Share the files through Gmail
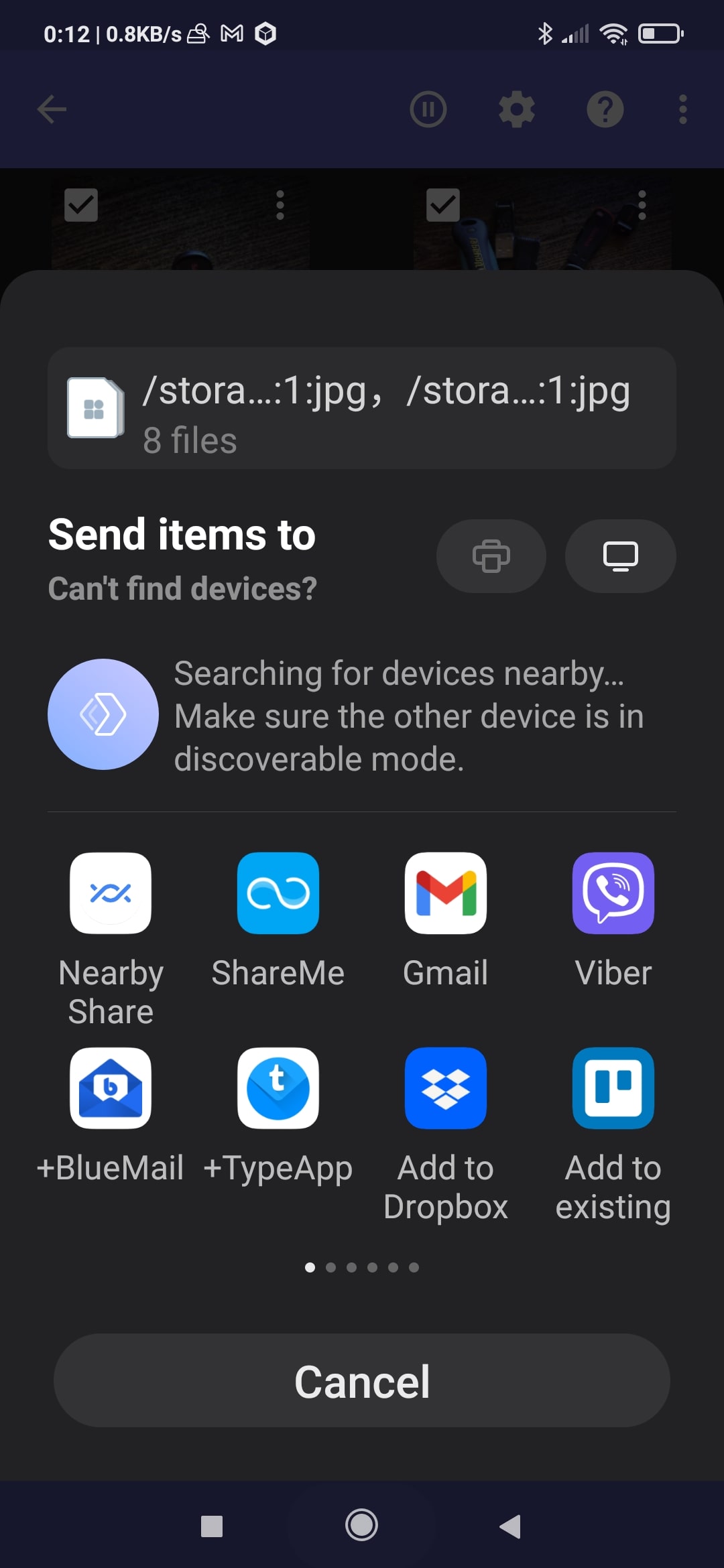Image resolution: width=724 pixels, height=1568 pixels. (446, 893)
